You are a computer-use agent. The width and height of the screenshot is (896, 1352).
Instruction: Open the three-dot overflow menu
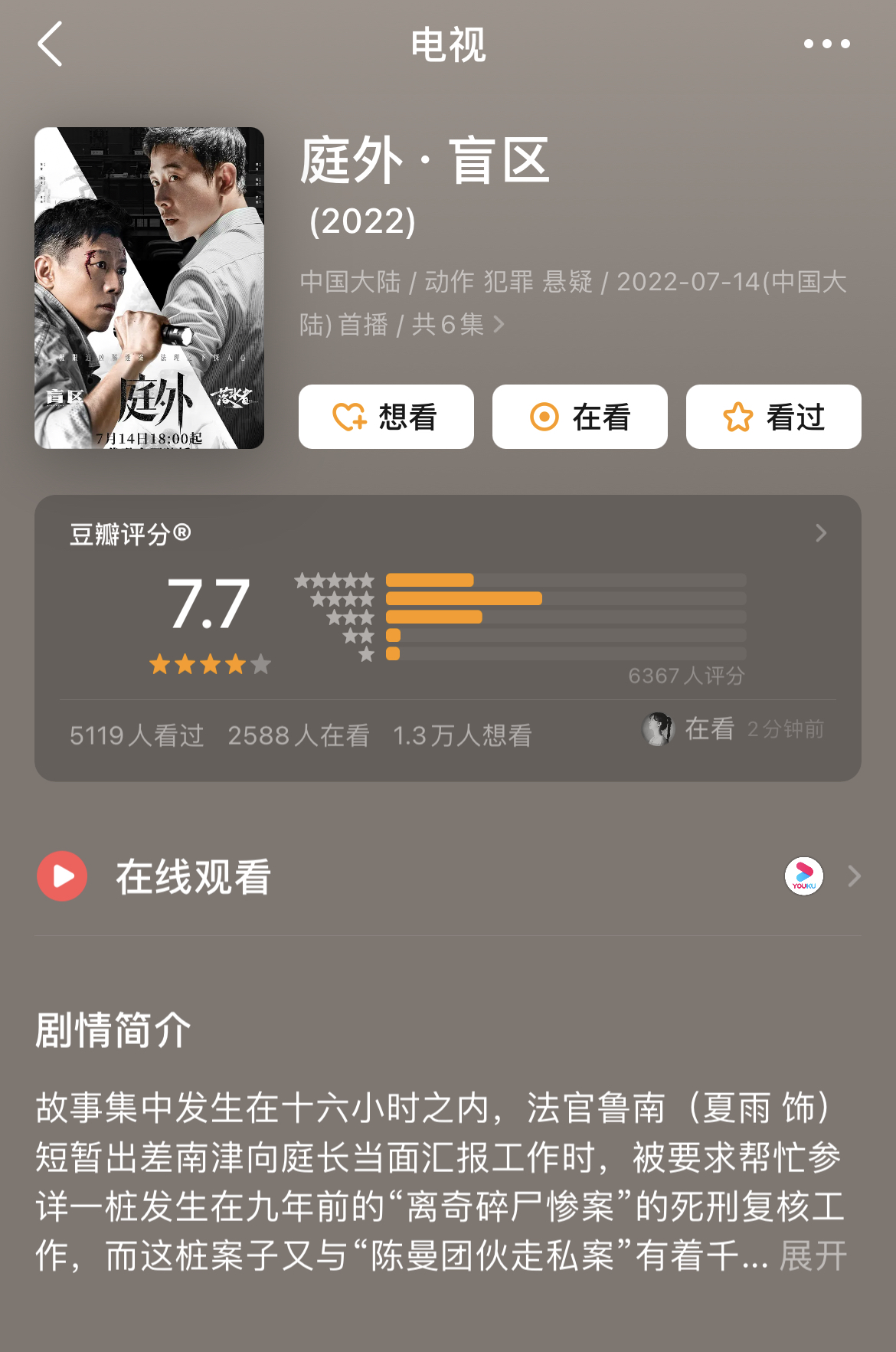click(826, 44)
